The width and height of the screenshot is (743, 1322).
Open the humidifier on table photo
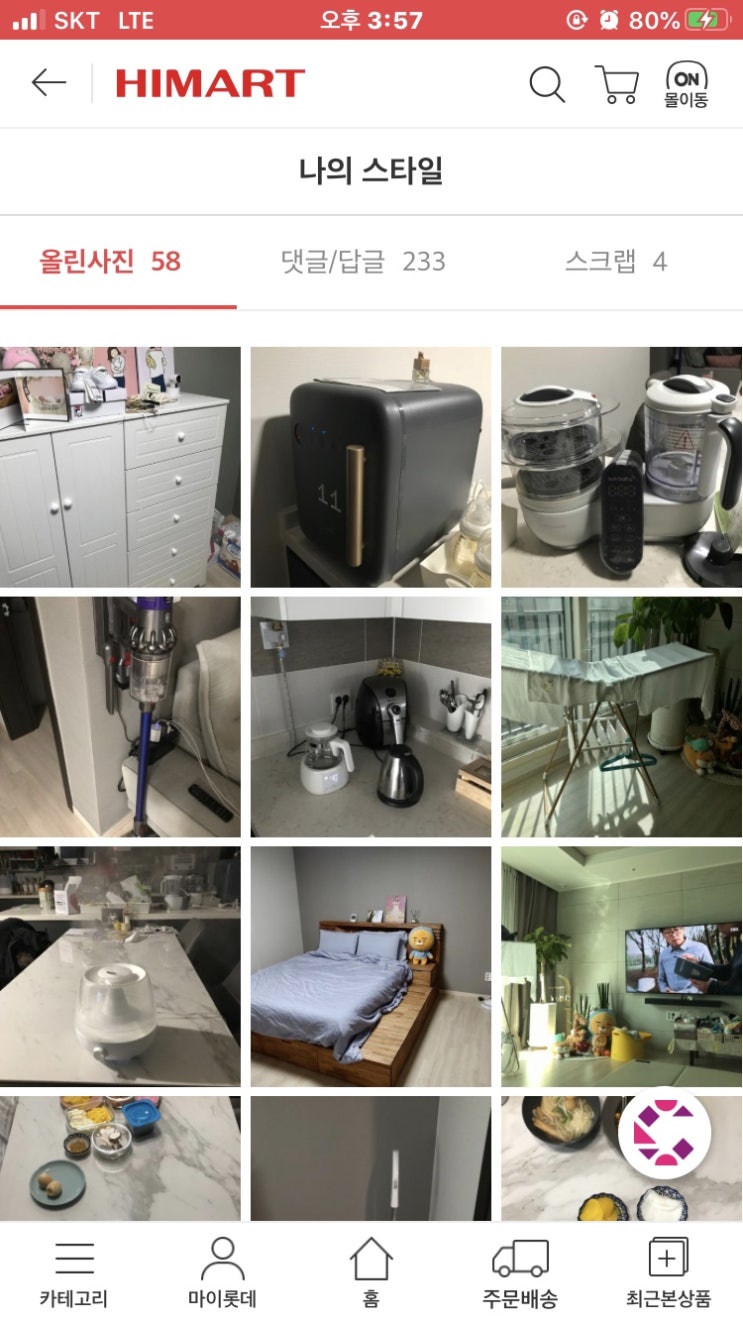[120, 967]
